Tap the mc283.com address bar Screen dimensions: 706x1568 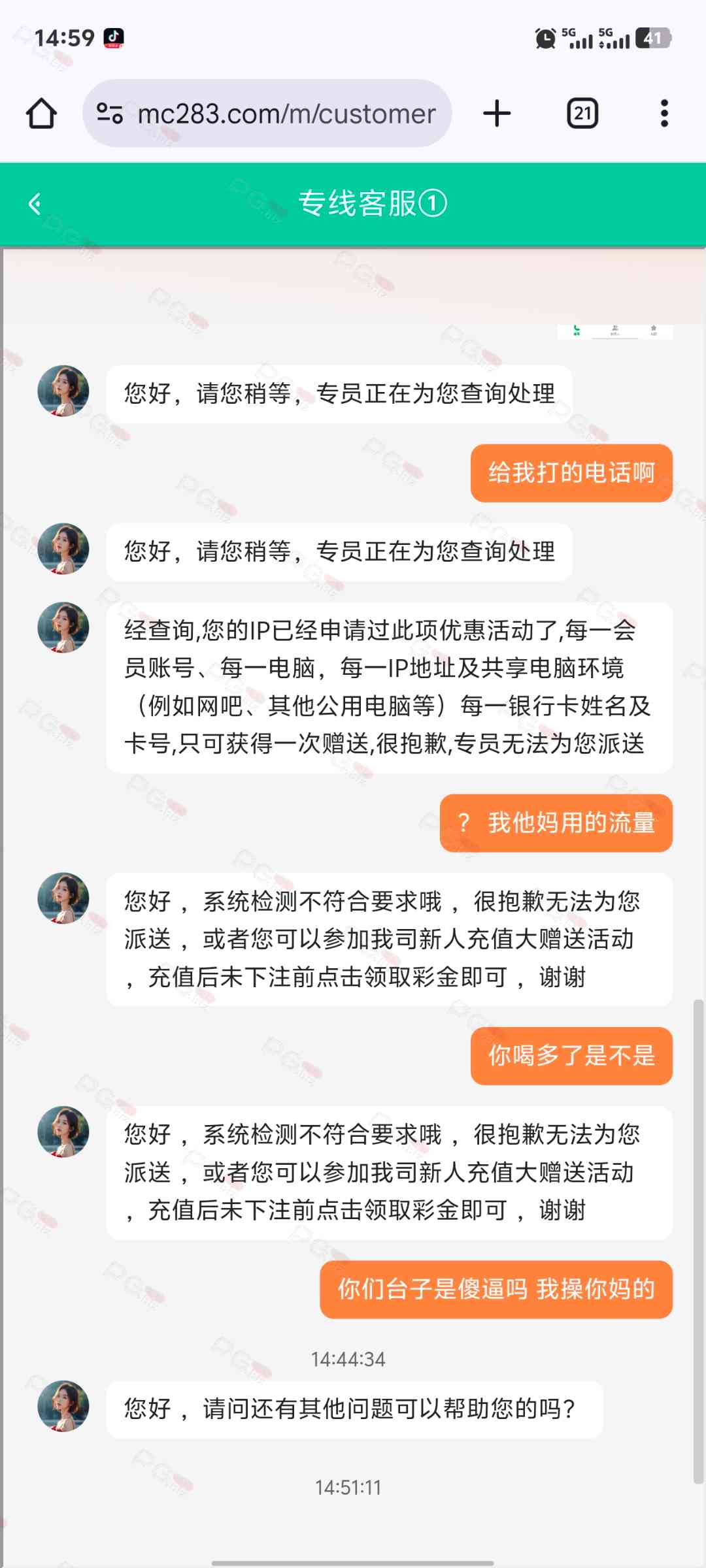click(x=286, y=114)
